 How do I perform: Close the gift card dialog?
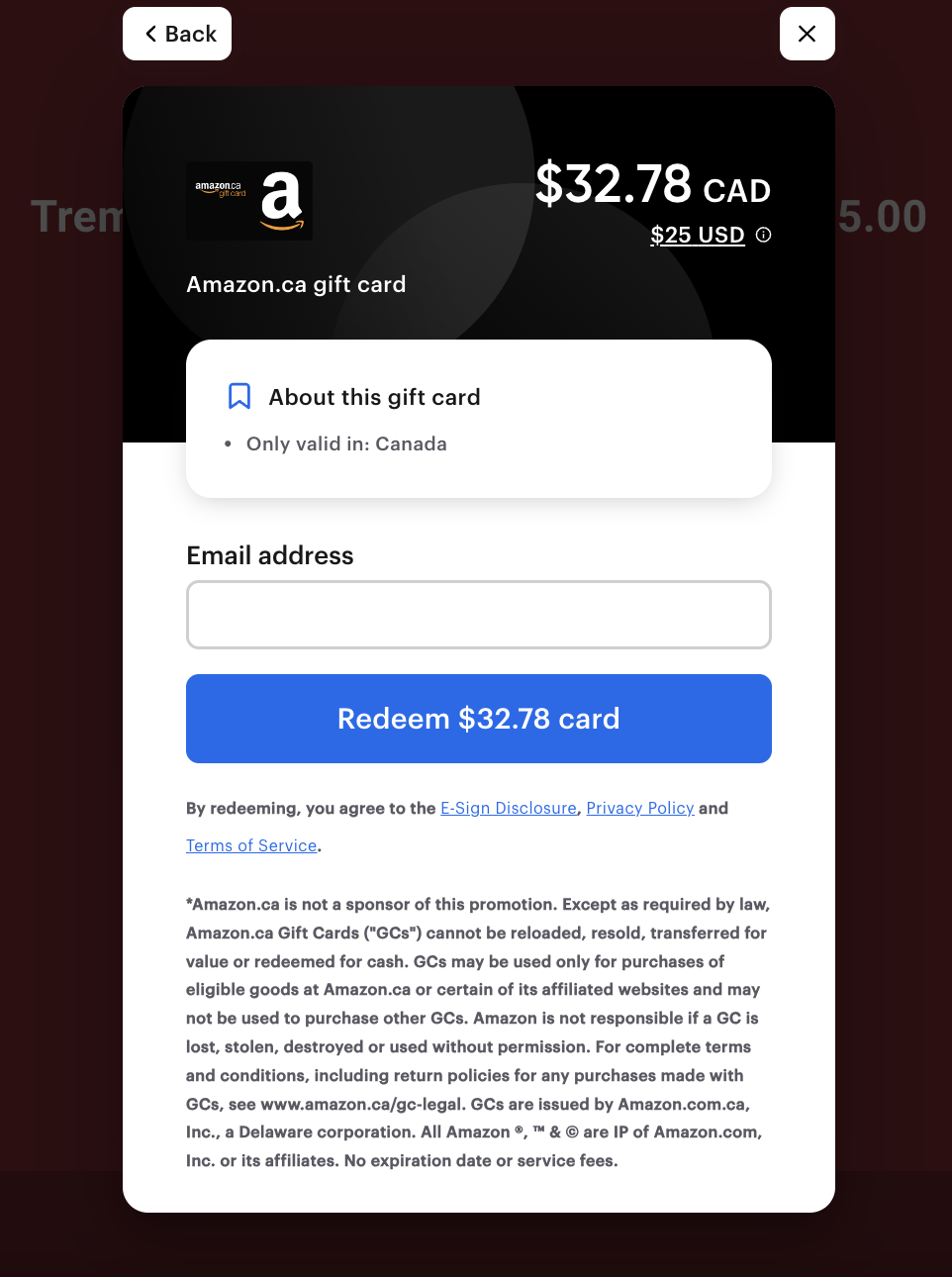[x=807, y=34]
